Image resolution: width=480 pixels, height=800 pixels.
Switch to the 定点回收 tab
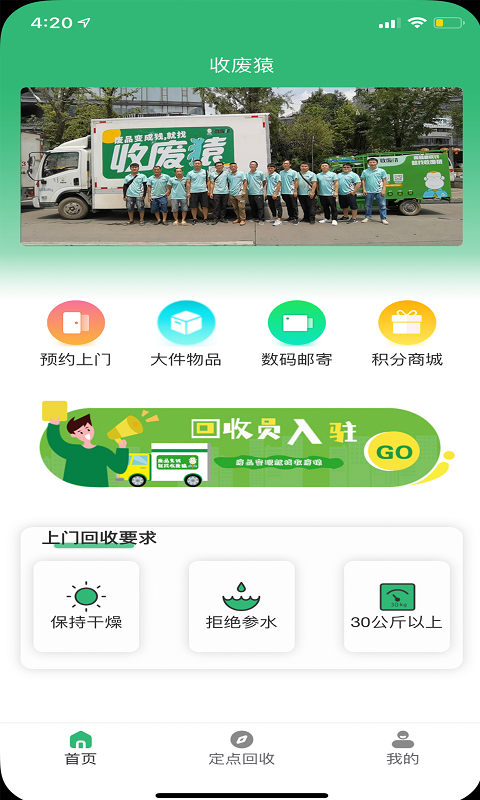click(242, 748)
